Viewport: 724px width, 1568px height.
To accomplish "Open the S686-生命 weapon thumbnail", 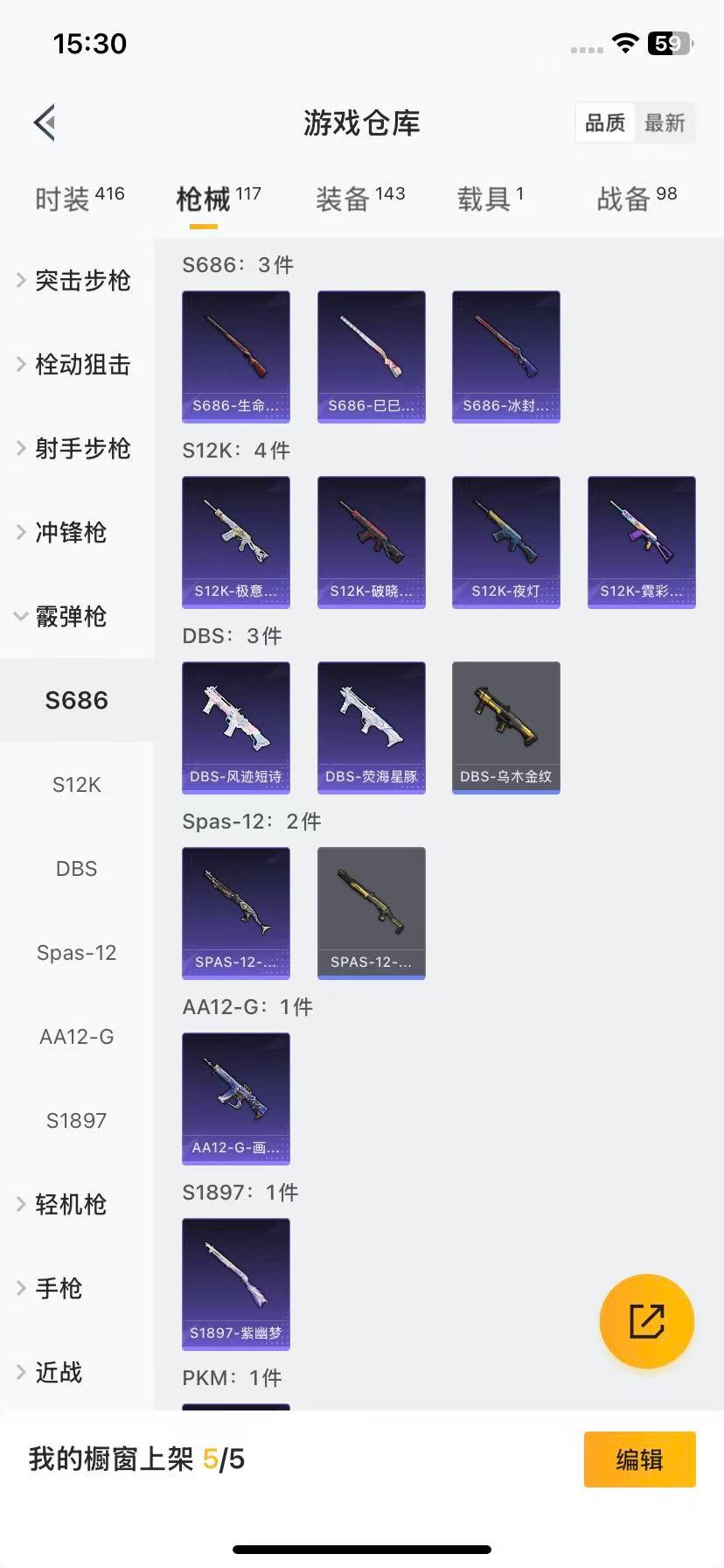I will (235, 356).
